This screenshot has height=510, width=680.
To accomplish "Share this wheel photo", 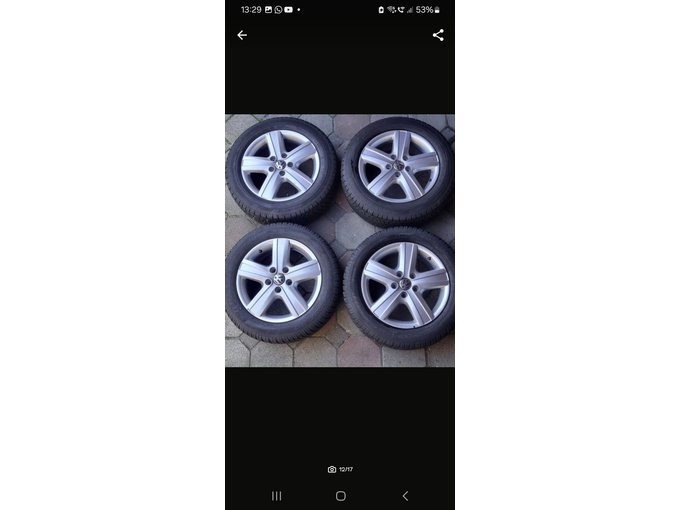I will point(438,35).
